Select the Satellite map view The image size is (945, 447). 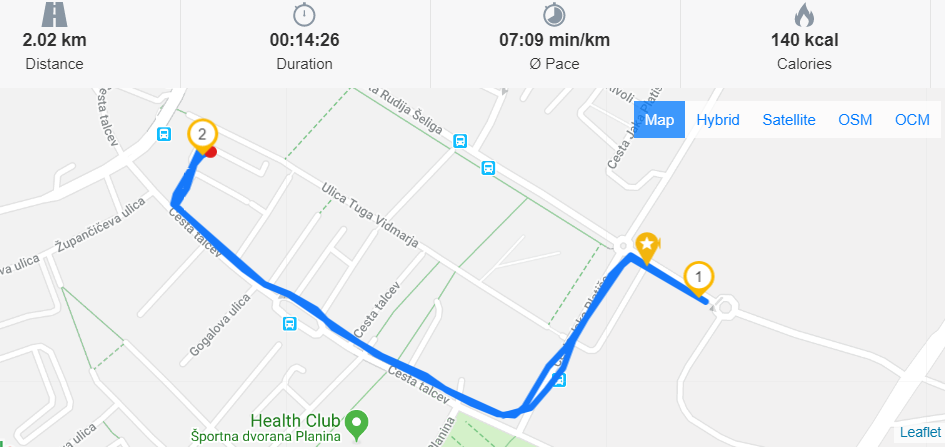(789, 120)
